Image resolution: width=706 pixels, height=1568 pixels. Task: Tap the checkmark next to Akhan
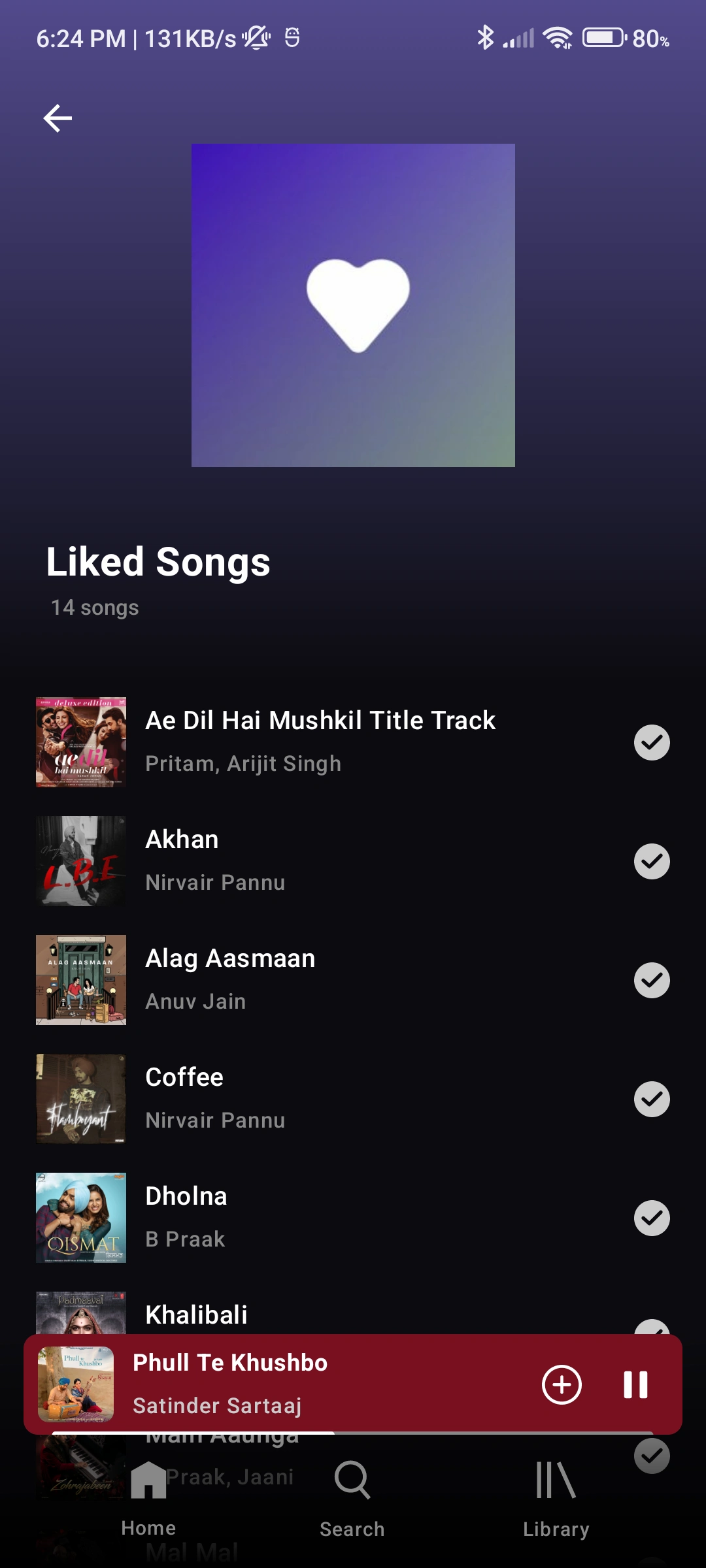[652, 861]
